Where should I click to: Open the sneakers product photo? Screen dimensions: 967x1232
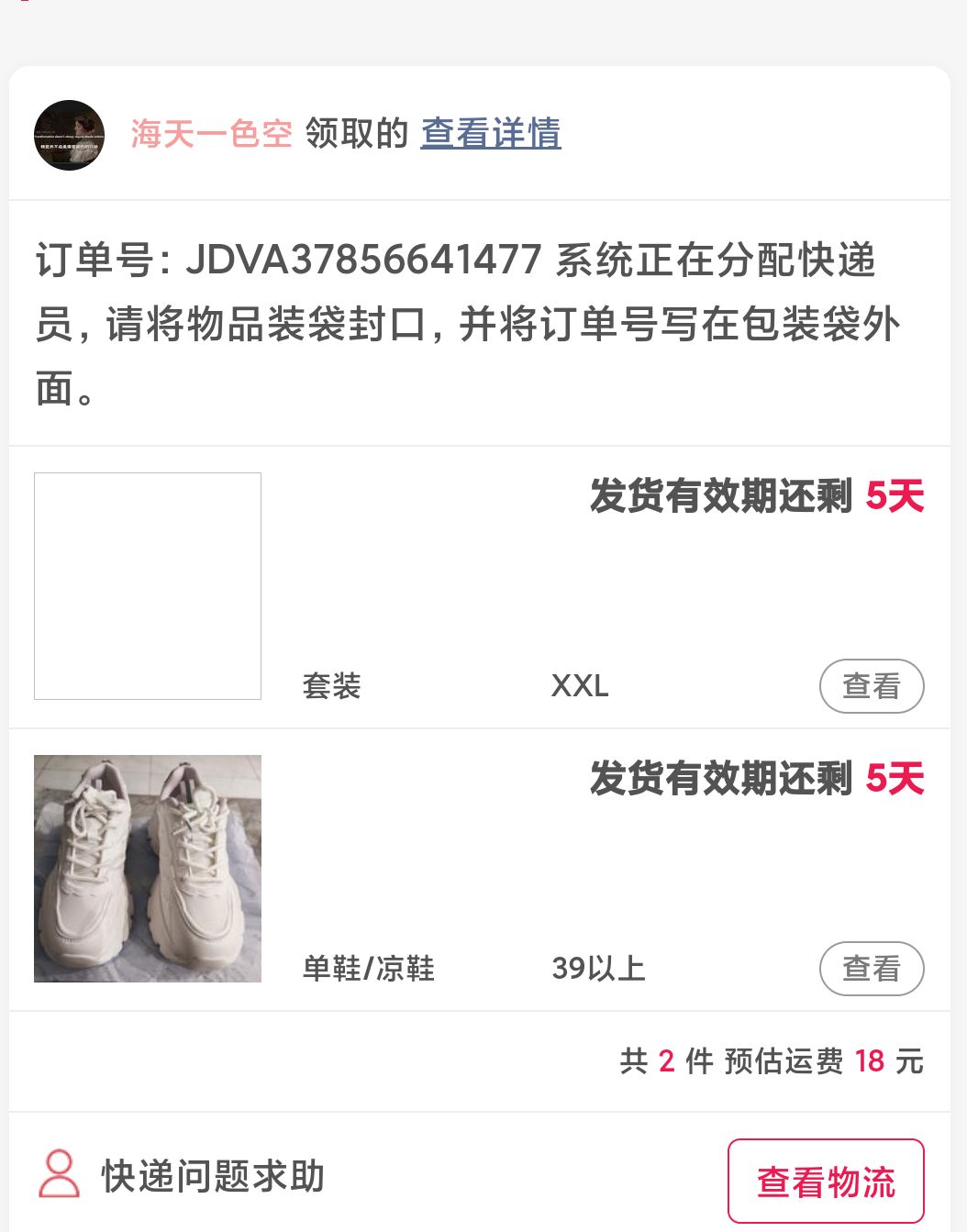[148, 869]
